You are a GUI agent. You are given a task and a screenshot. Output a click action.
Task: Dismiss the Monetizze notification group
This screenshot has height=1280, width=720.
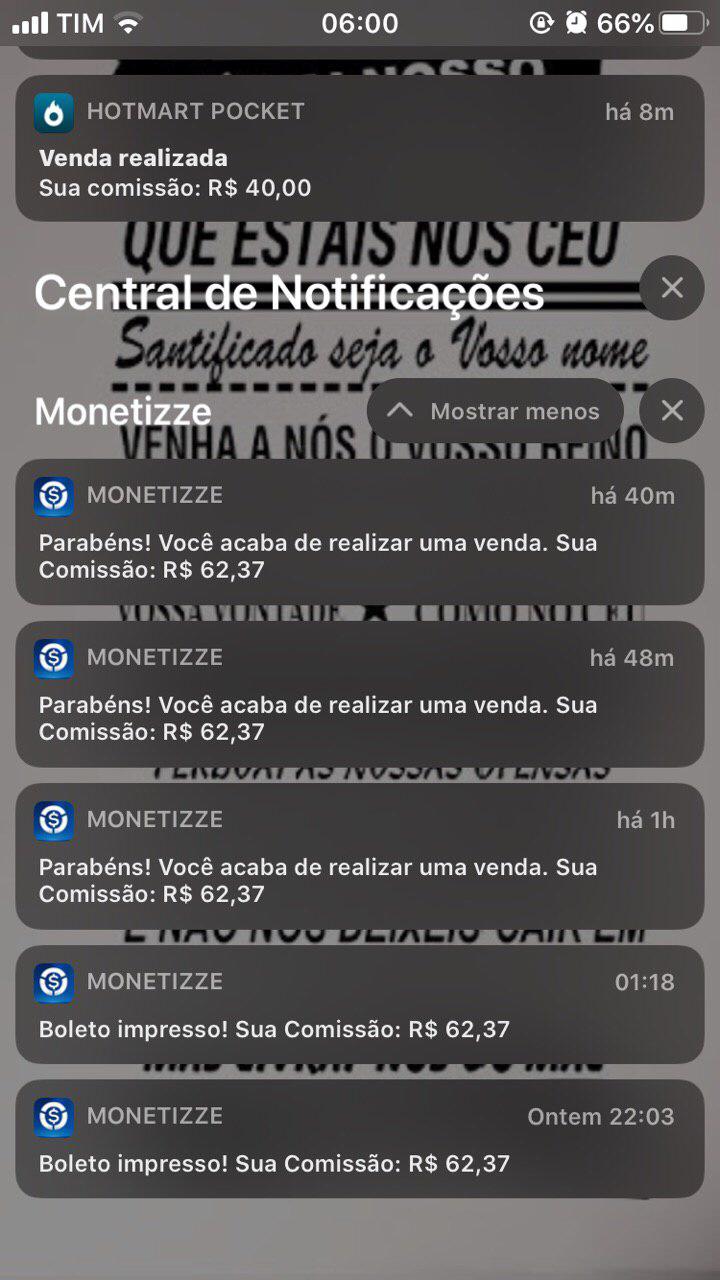coord(672,411)
